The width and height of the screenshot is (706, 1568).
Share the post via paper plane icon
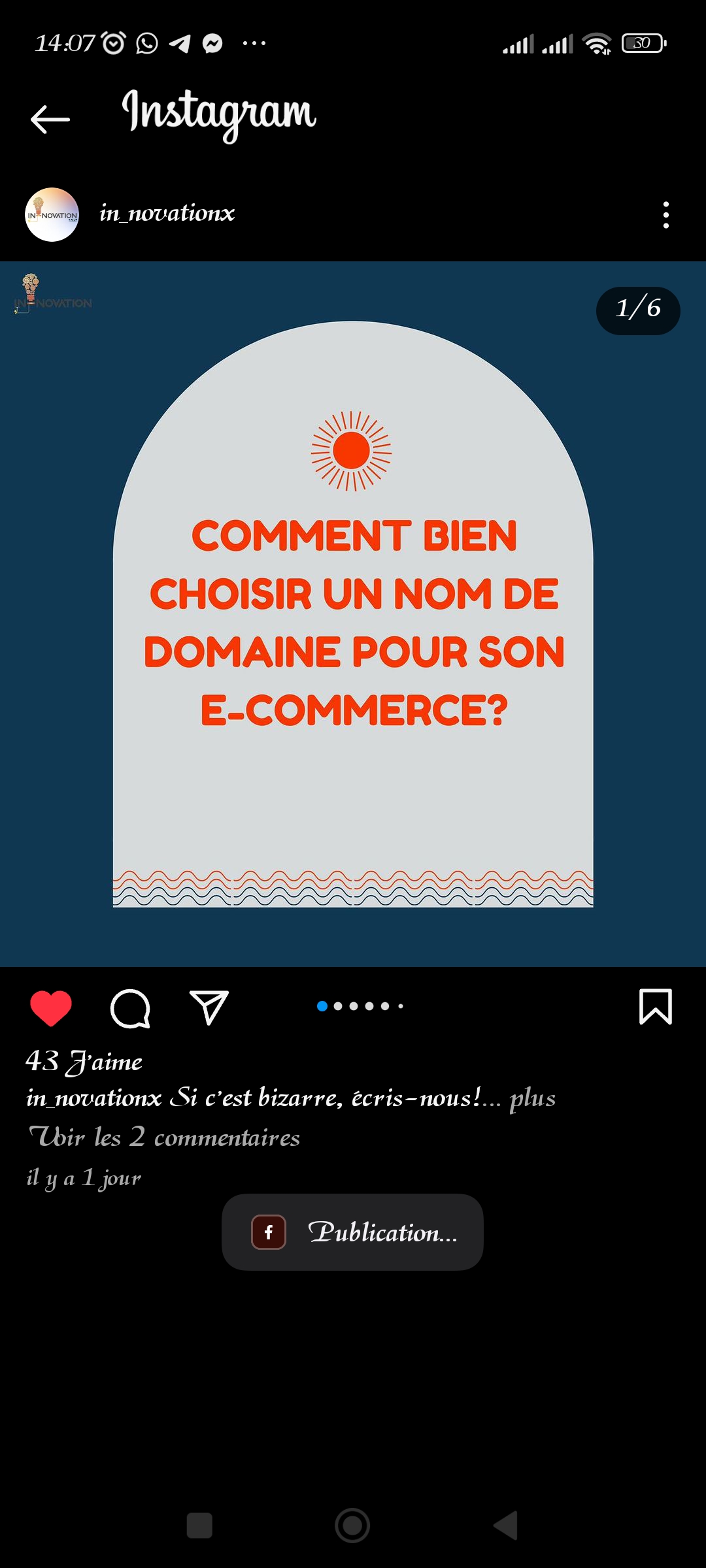coord(209,1007)
